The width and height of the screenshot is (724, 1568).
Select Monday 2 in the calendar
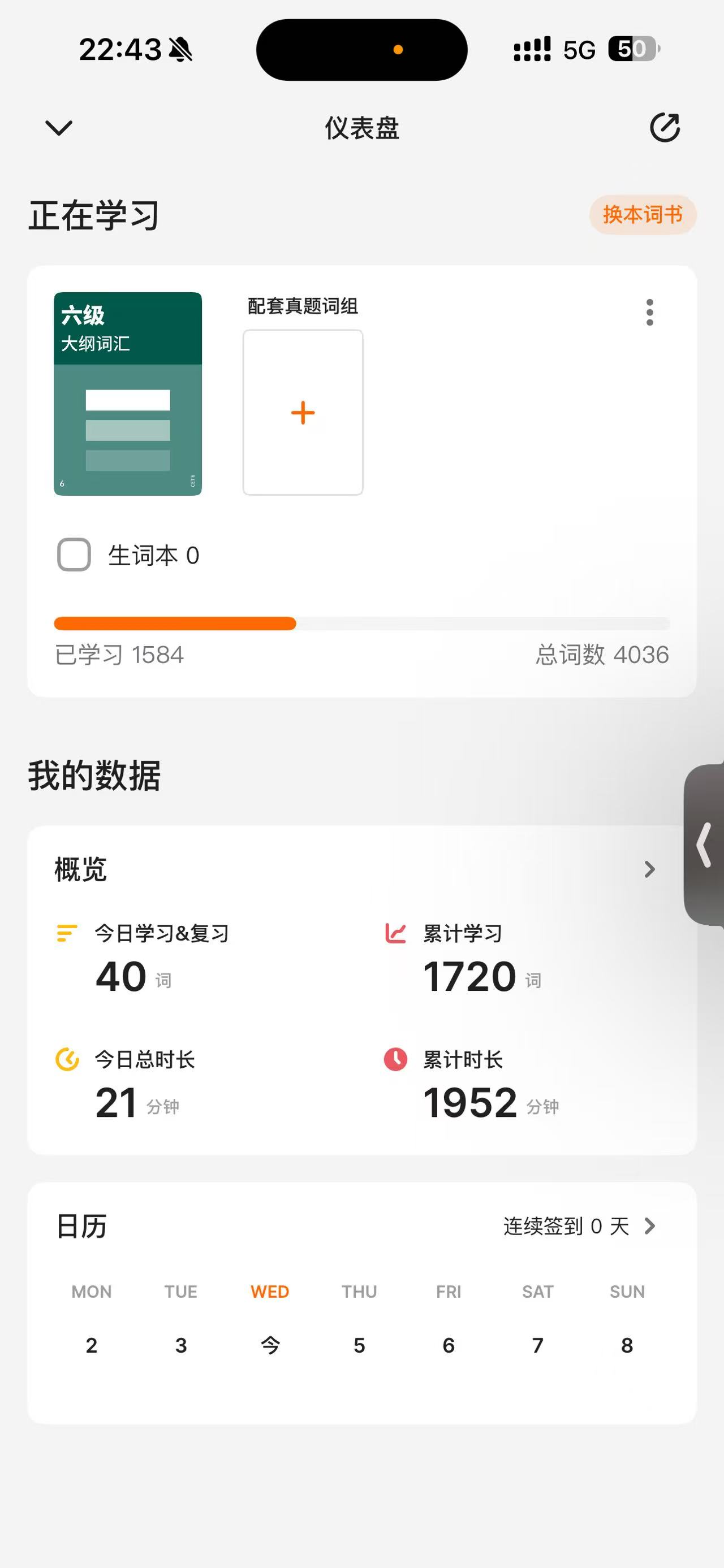tap(91, 1345)
